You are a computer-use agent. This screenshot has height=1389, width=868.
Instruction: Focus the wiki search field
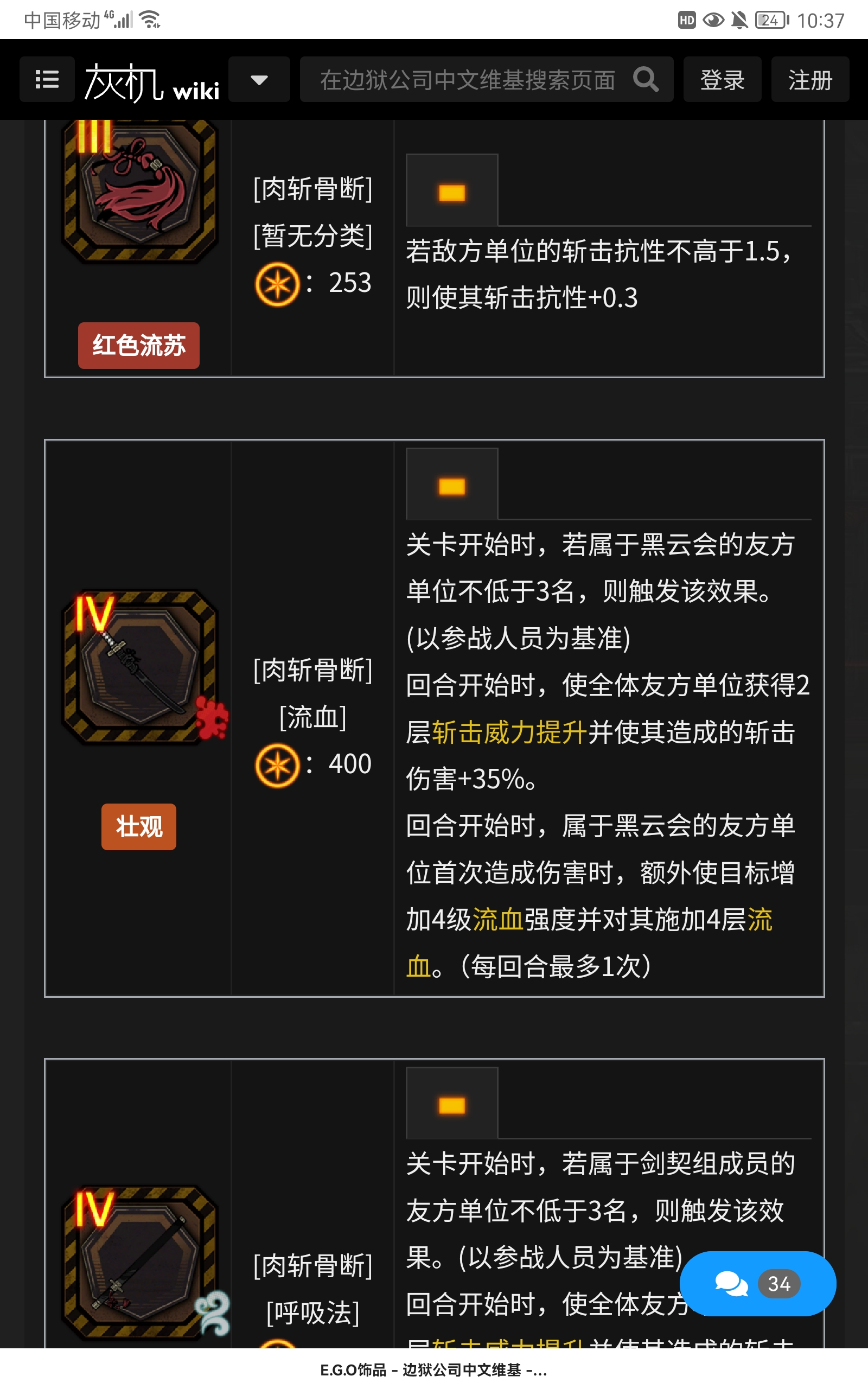click(466, 80)
